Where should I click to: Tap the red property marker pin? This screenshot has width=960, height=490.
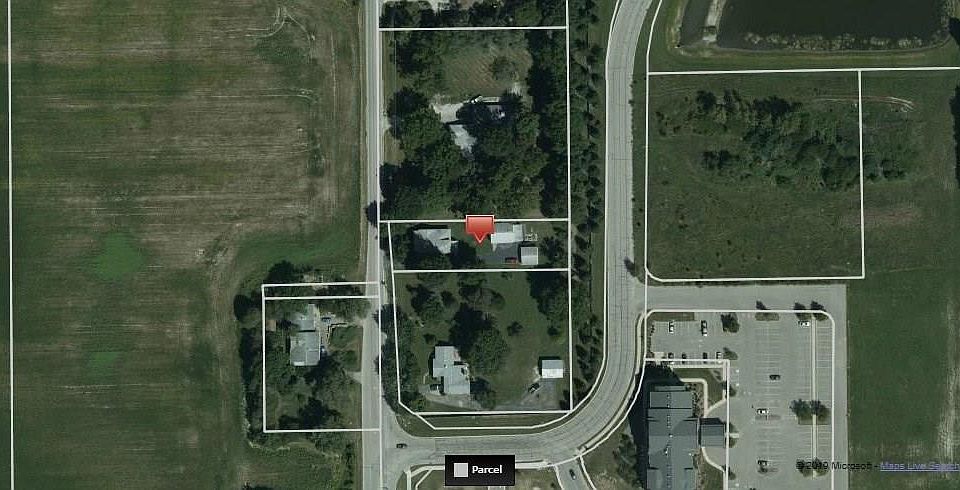click(x=480, y=227)
